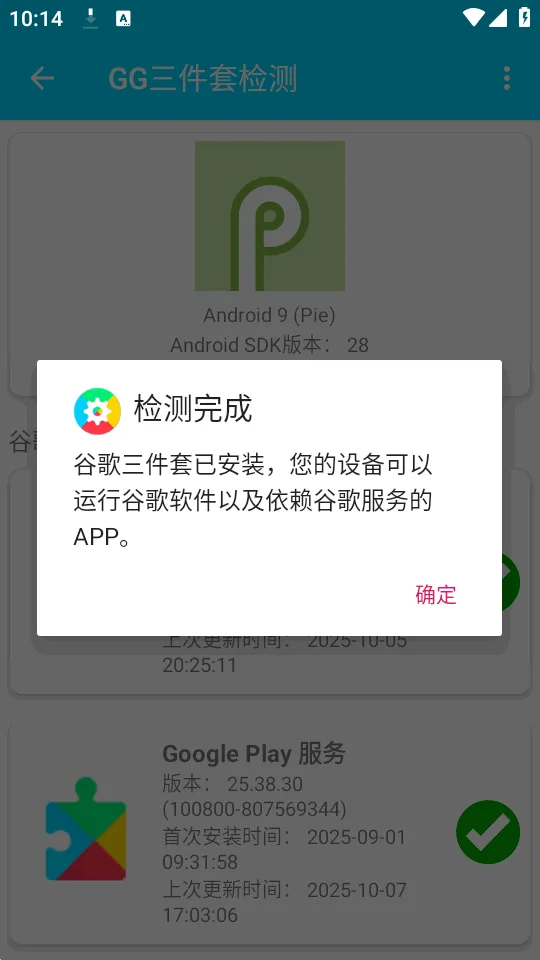
Task: Open the three-dot overflow menu
Action: [x=506, y=79]
